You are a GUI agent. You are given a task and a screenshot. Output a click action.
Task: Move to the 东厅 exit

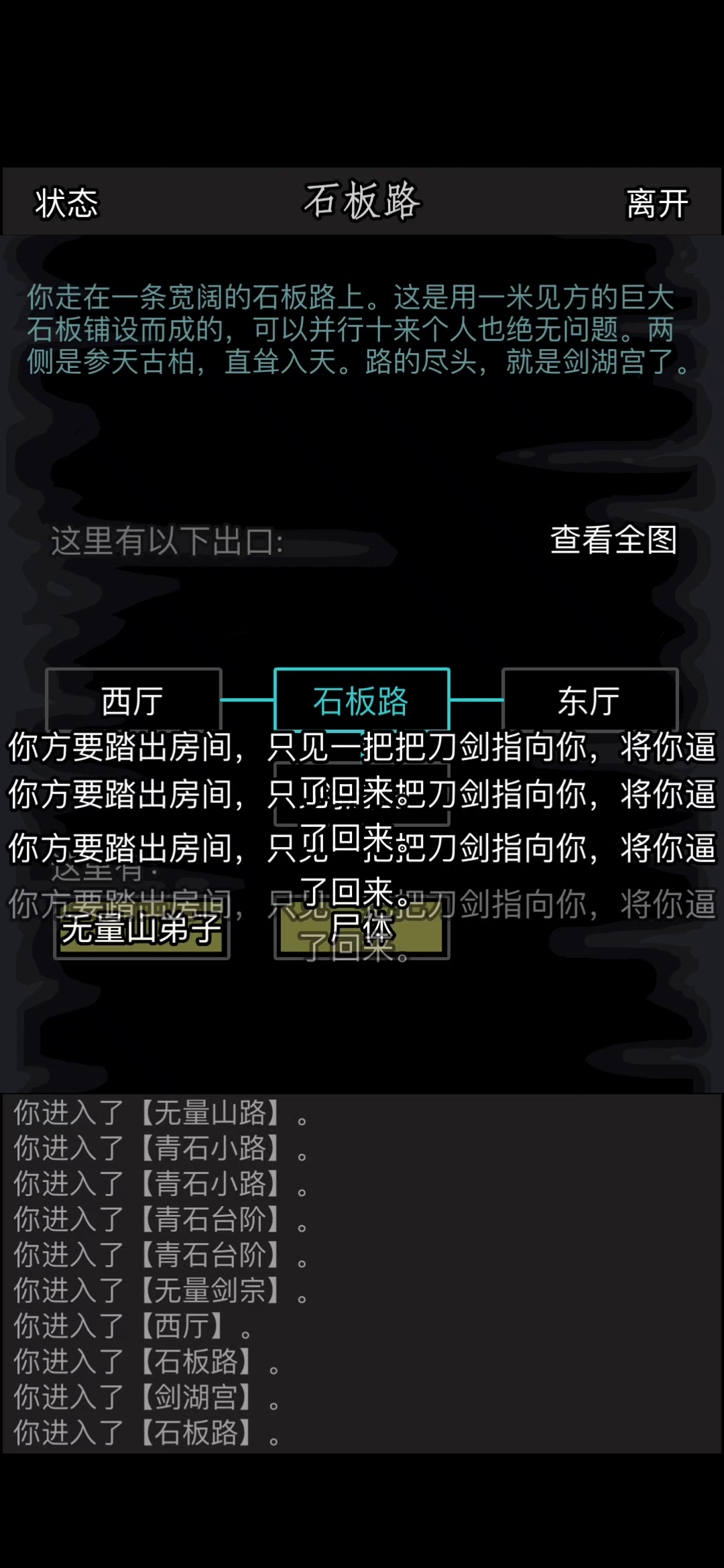coord(590,700)
